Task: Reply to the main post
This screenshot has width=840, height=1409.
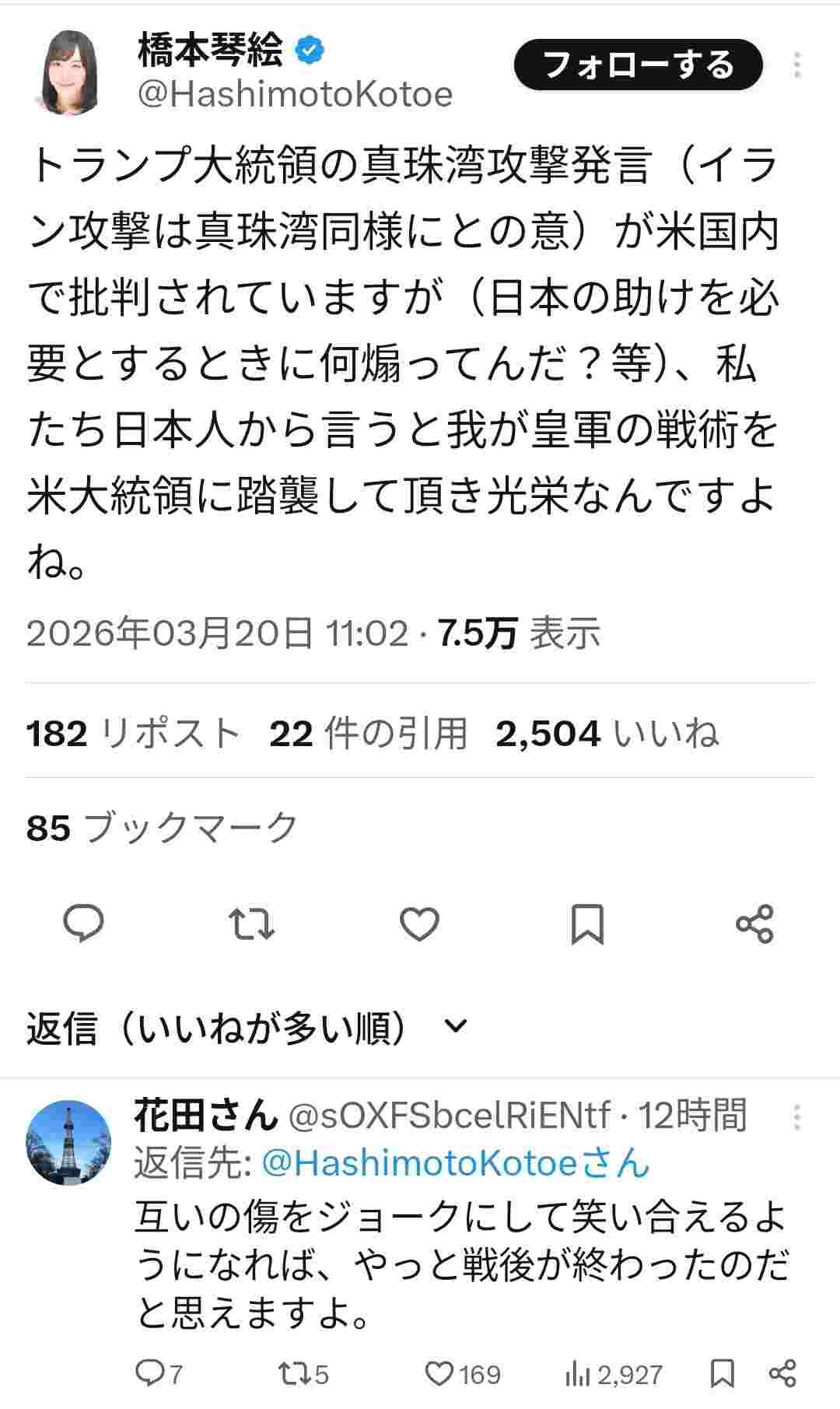Action: [83, 924]
